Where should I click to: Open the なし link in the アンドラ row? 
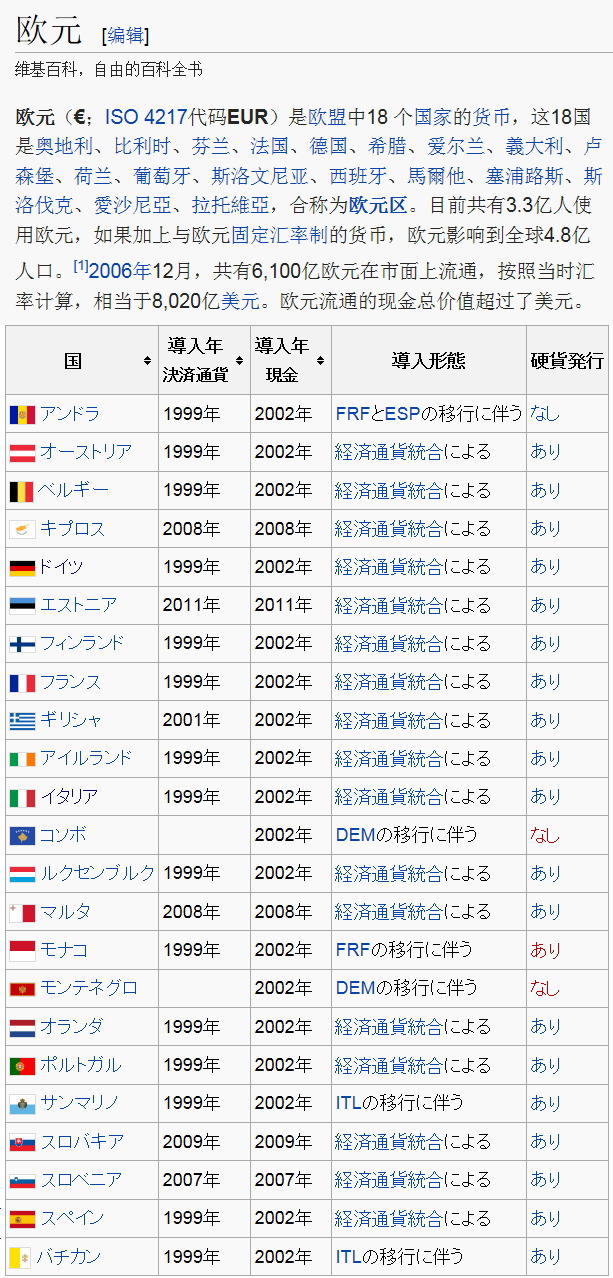pyautogui.click(x=545, y=413)
